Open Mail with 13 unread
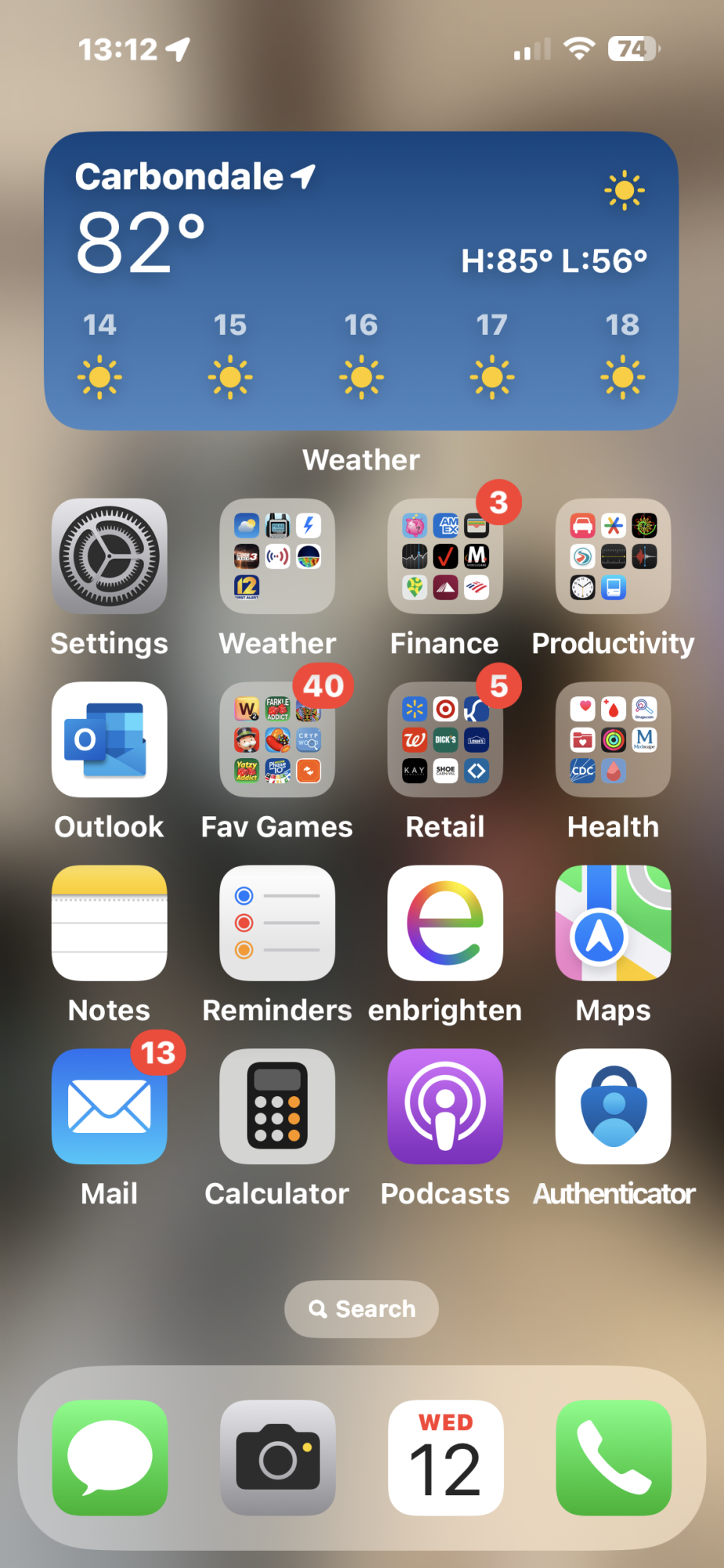This screenshot has height=1568, width=724. coord(110,1106)
